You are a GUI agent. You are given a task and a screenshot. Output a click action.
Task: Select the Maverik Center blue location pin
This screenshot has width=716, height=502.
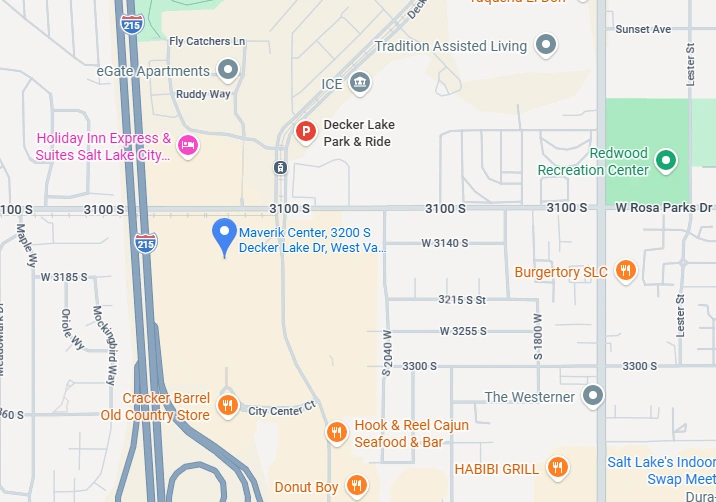225,236
